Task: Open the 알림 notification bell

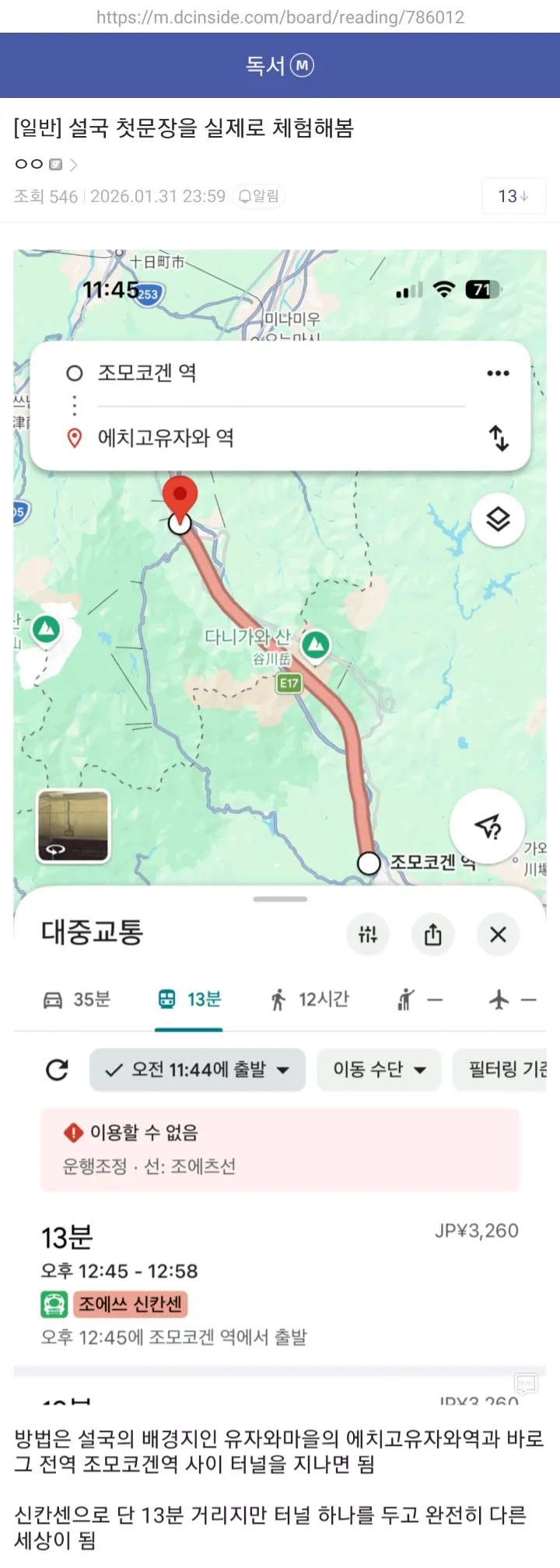Action: (258, 196)
